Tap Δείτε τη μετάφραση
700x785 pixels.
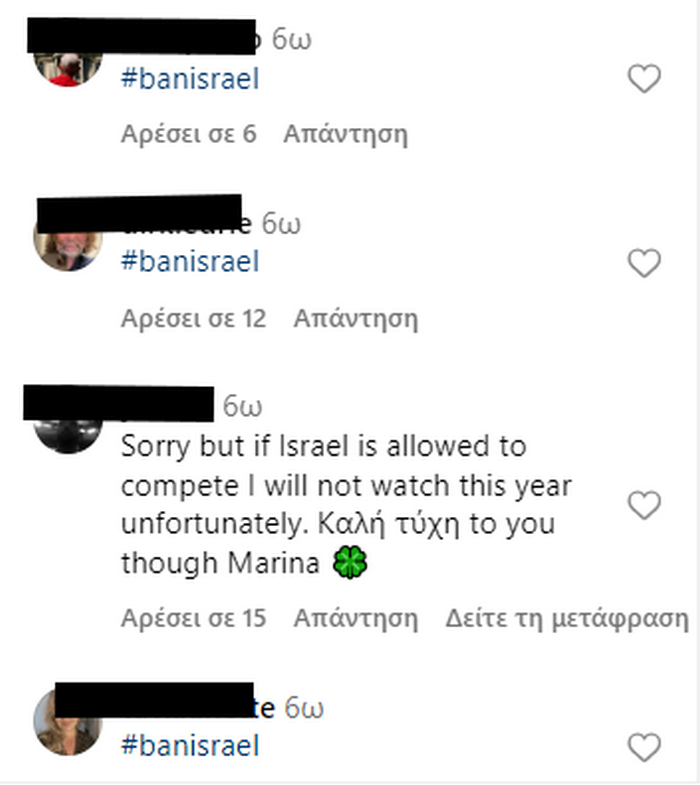pos(567,618)
